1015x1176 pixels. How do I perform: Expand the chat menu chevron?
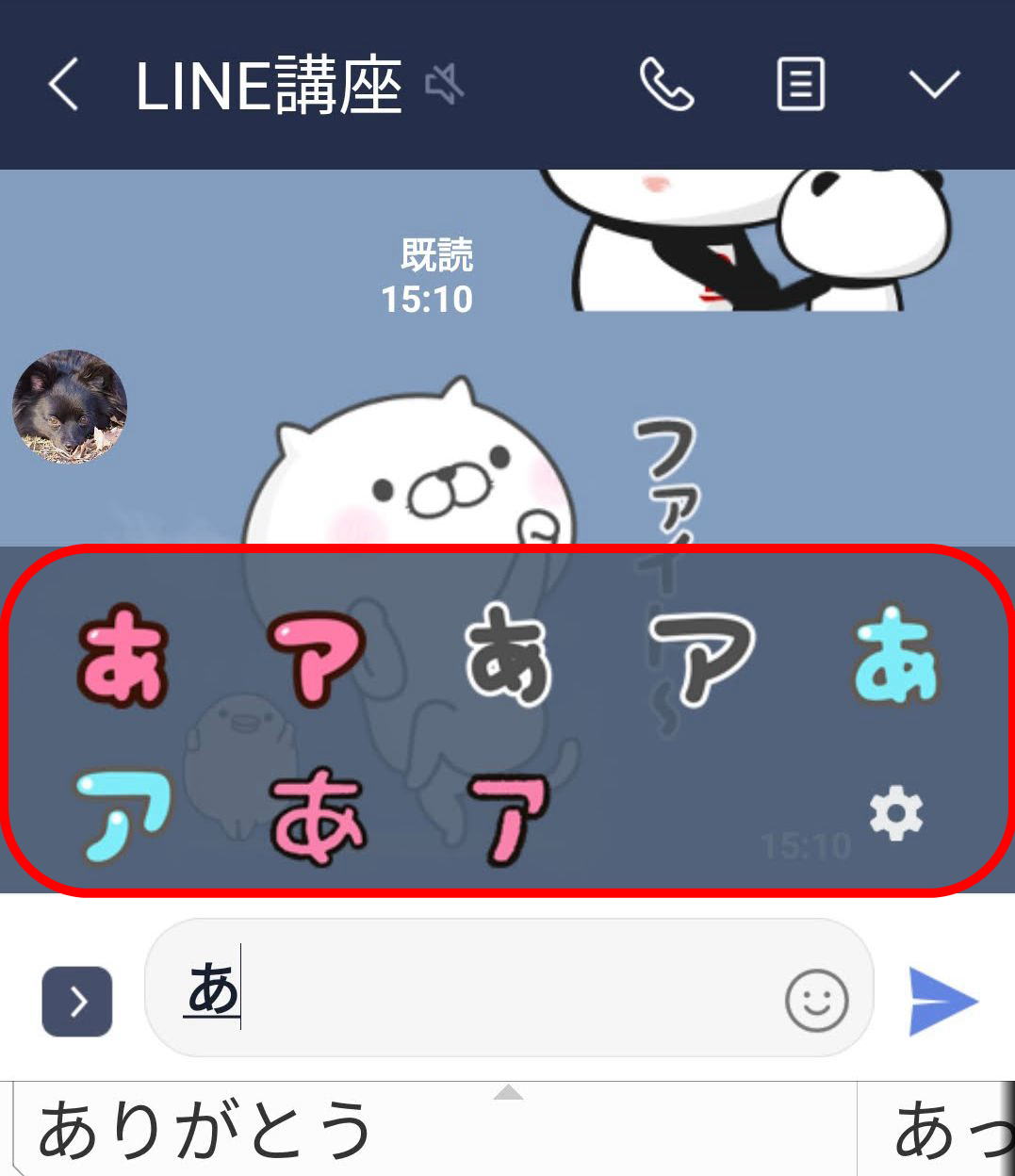coord(933,85)
